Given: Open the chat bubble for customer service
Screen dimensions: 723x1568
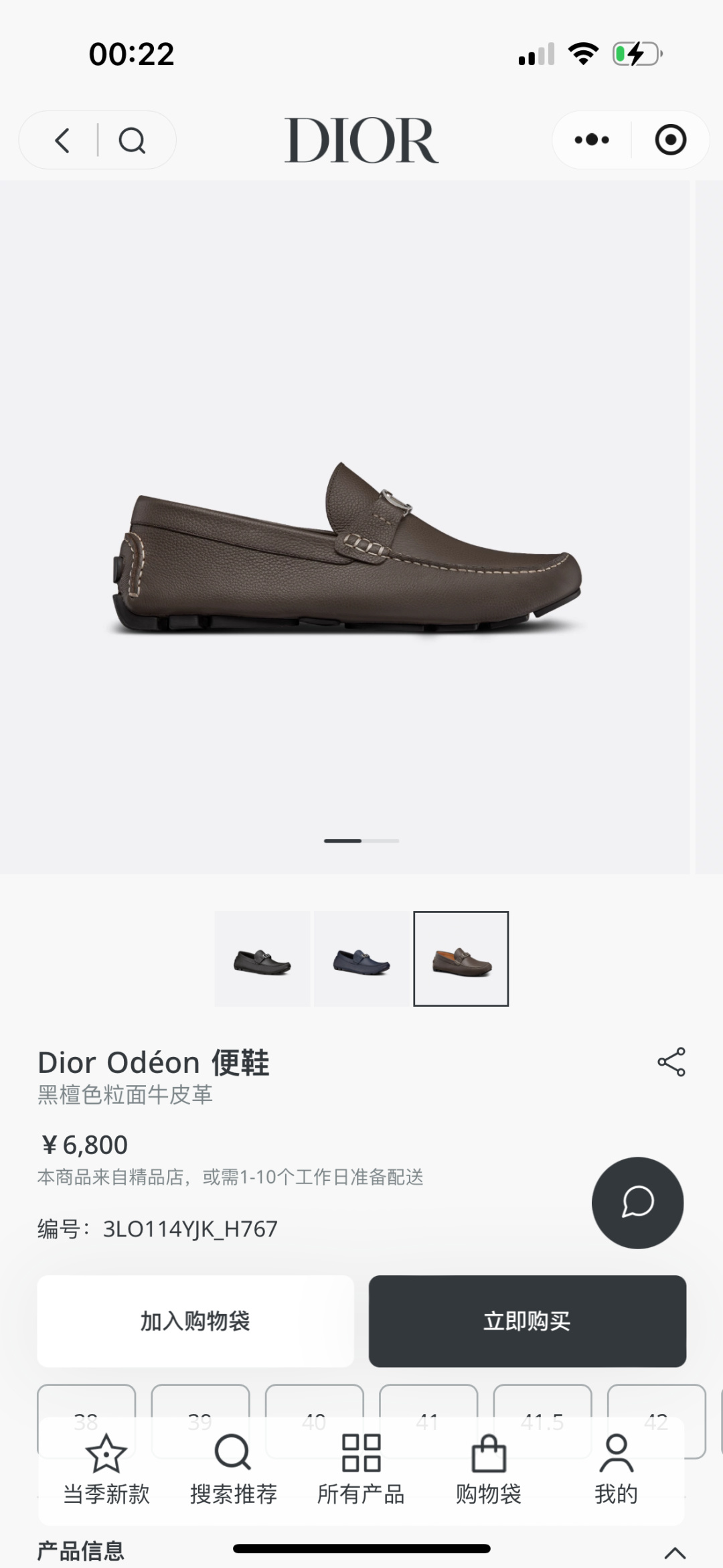Looking at the screenshot, I should pyautogui.click(x=637, y=1204).
